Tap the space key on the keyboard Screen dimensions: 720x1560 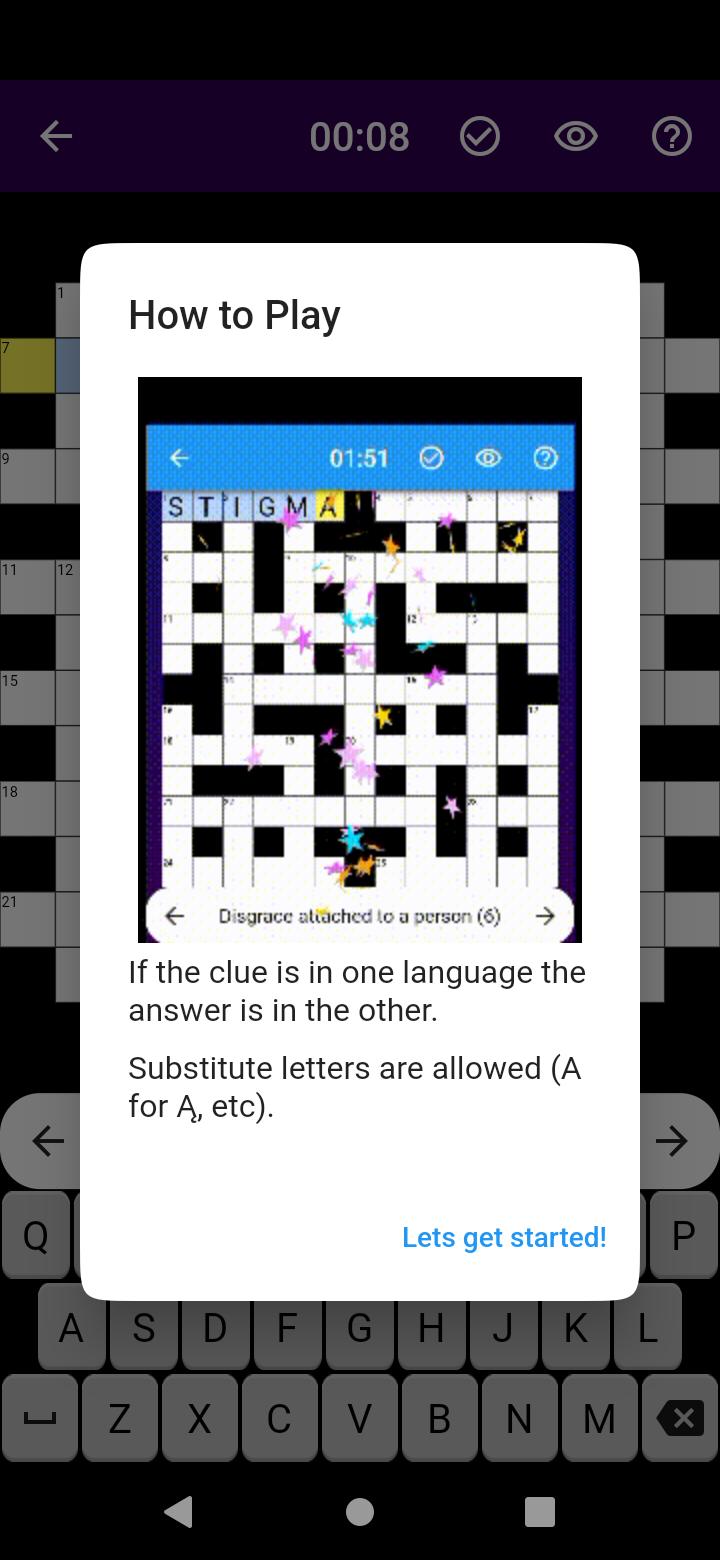pyautogui.click(x=39, y=1418)
